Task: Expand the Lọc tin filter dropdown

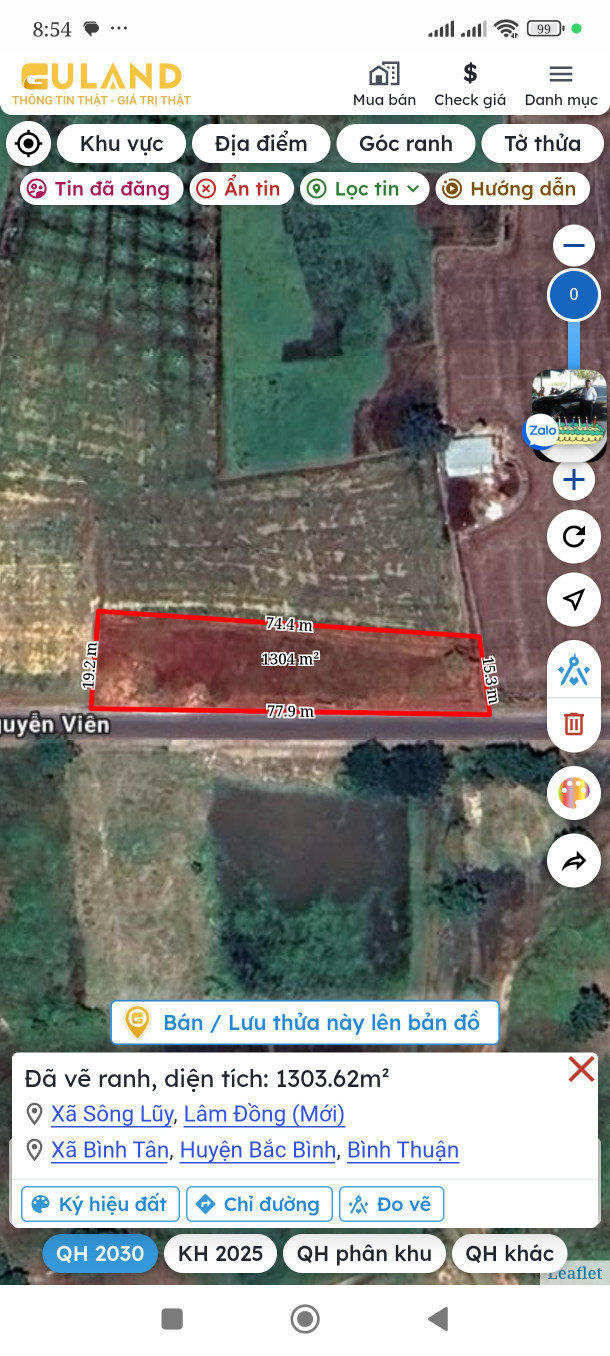Action: click(365, 188)
